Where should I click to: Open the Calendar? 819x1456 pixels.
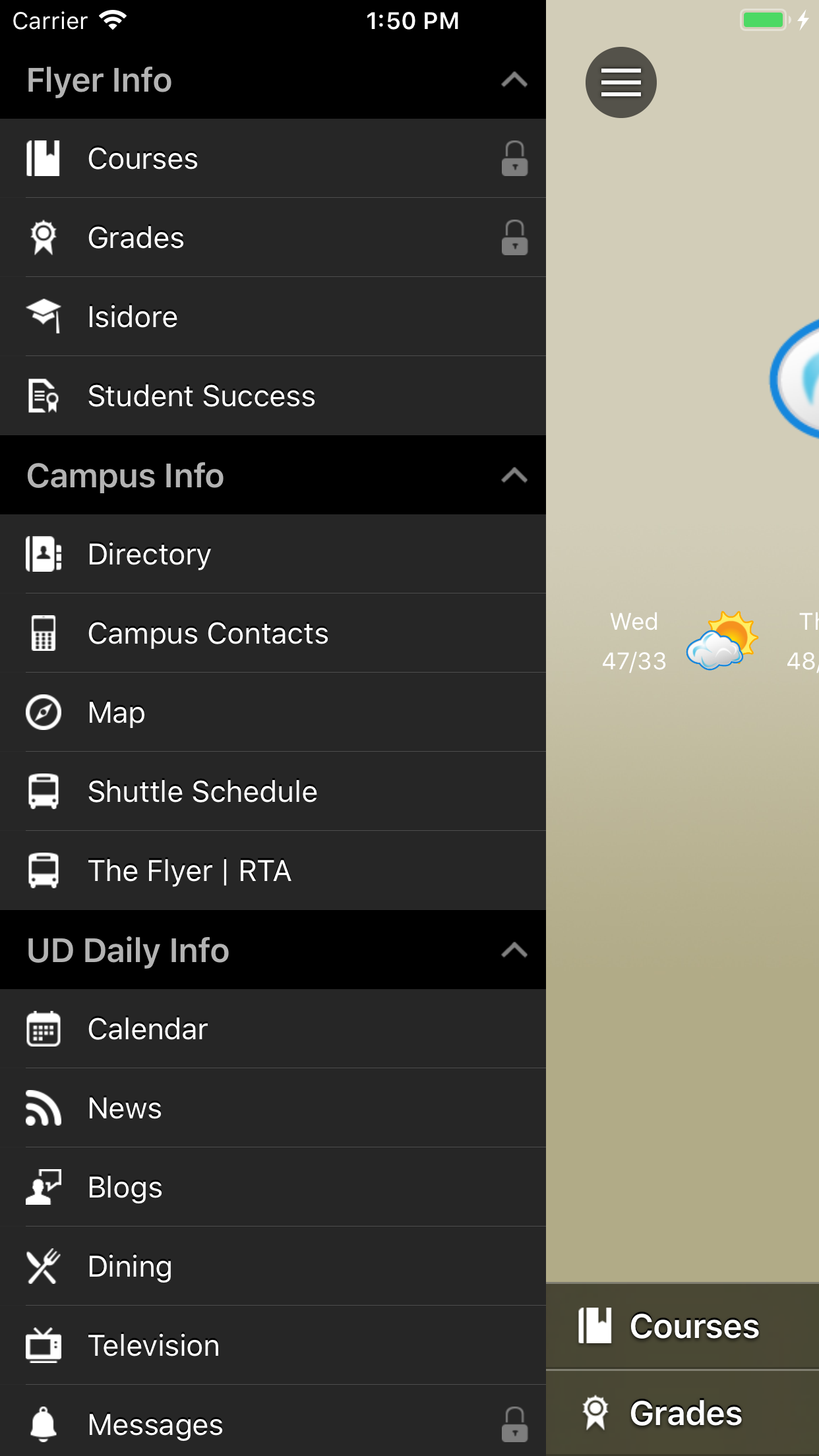point(273,1029)
